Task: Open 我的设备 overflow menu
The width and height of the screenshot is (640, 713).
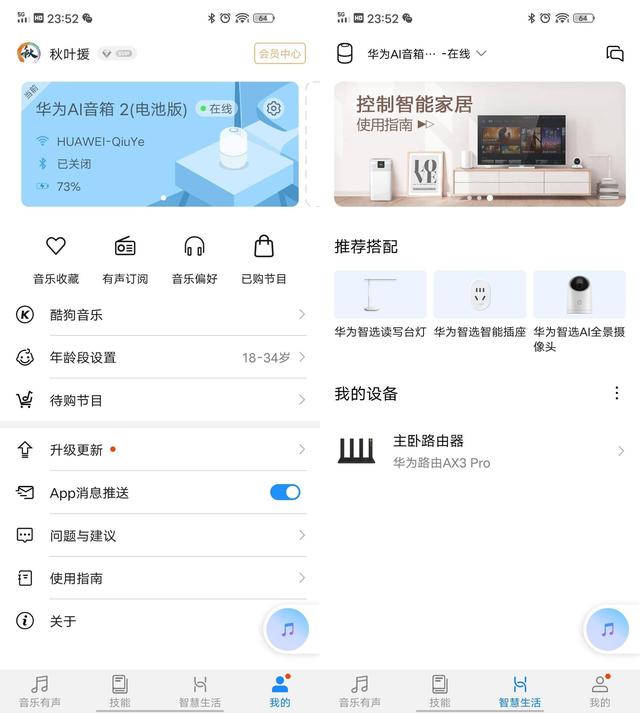Action: pos(616,393)
